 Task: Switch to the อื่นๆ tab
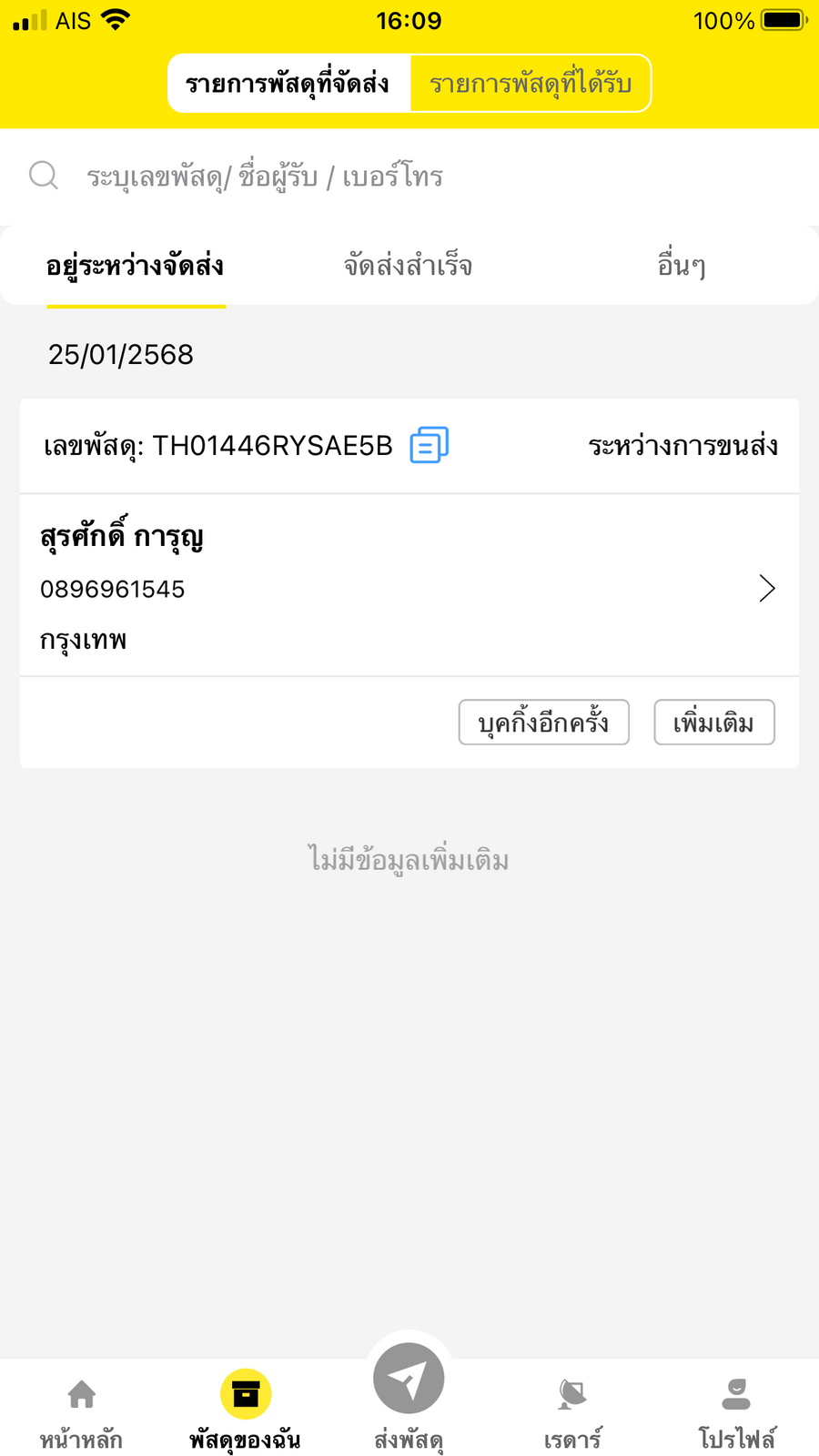coord(682,266)
